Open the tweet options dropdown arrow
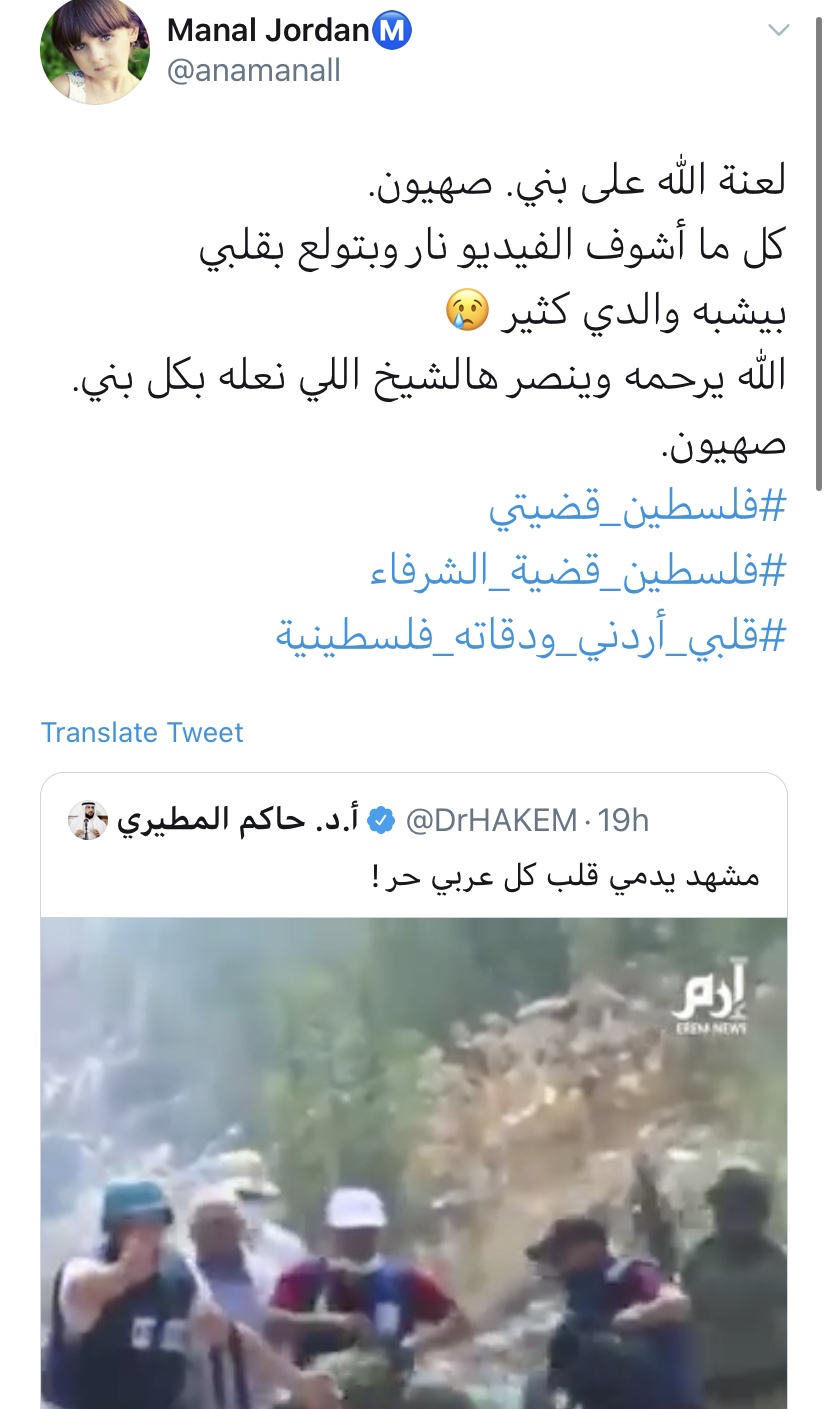 click(x=779, y=31)
